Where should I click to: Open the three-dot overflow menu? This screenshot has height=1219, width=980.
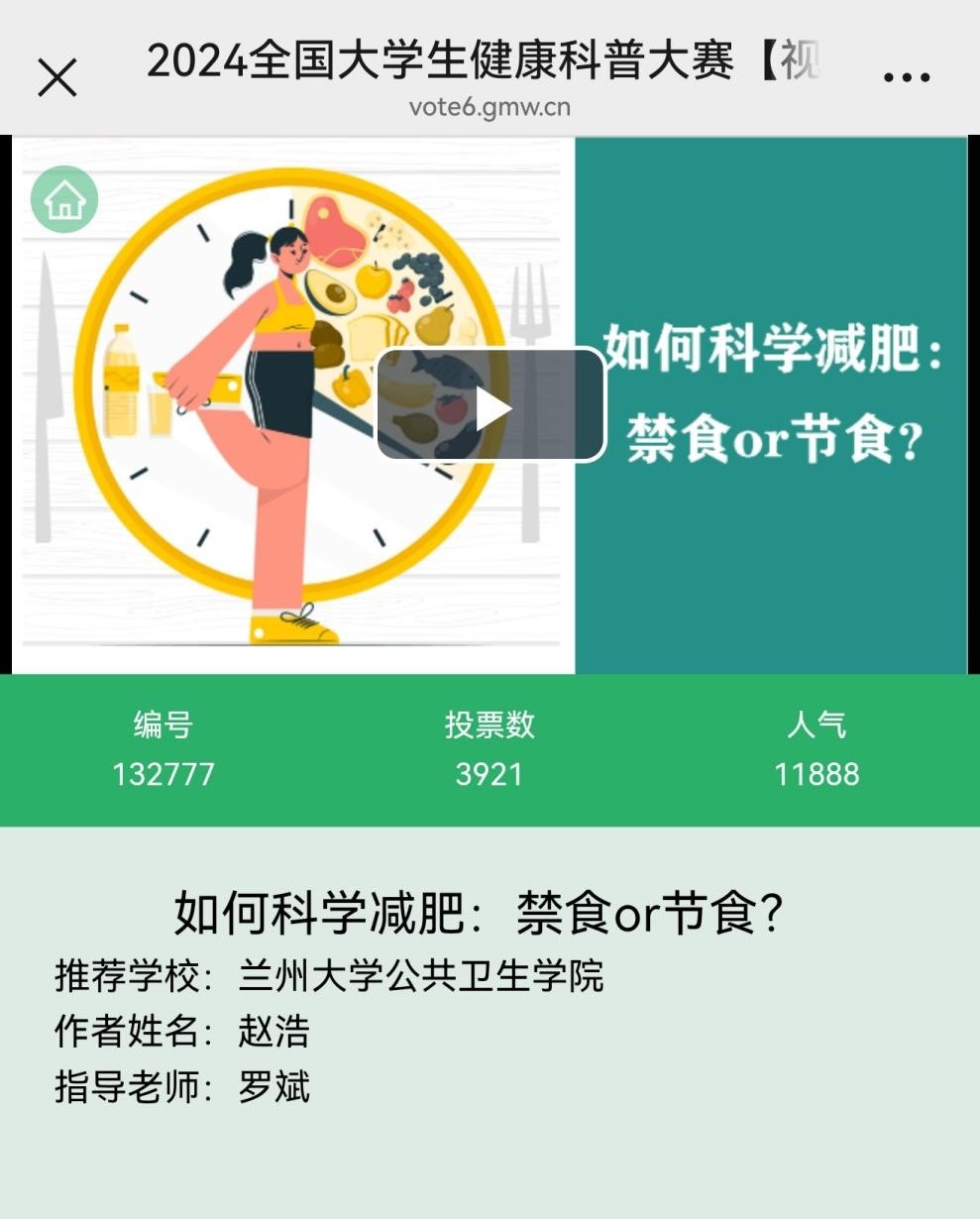pos(906,77)
